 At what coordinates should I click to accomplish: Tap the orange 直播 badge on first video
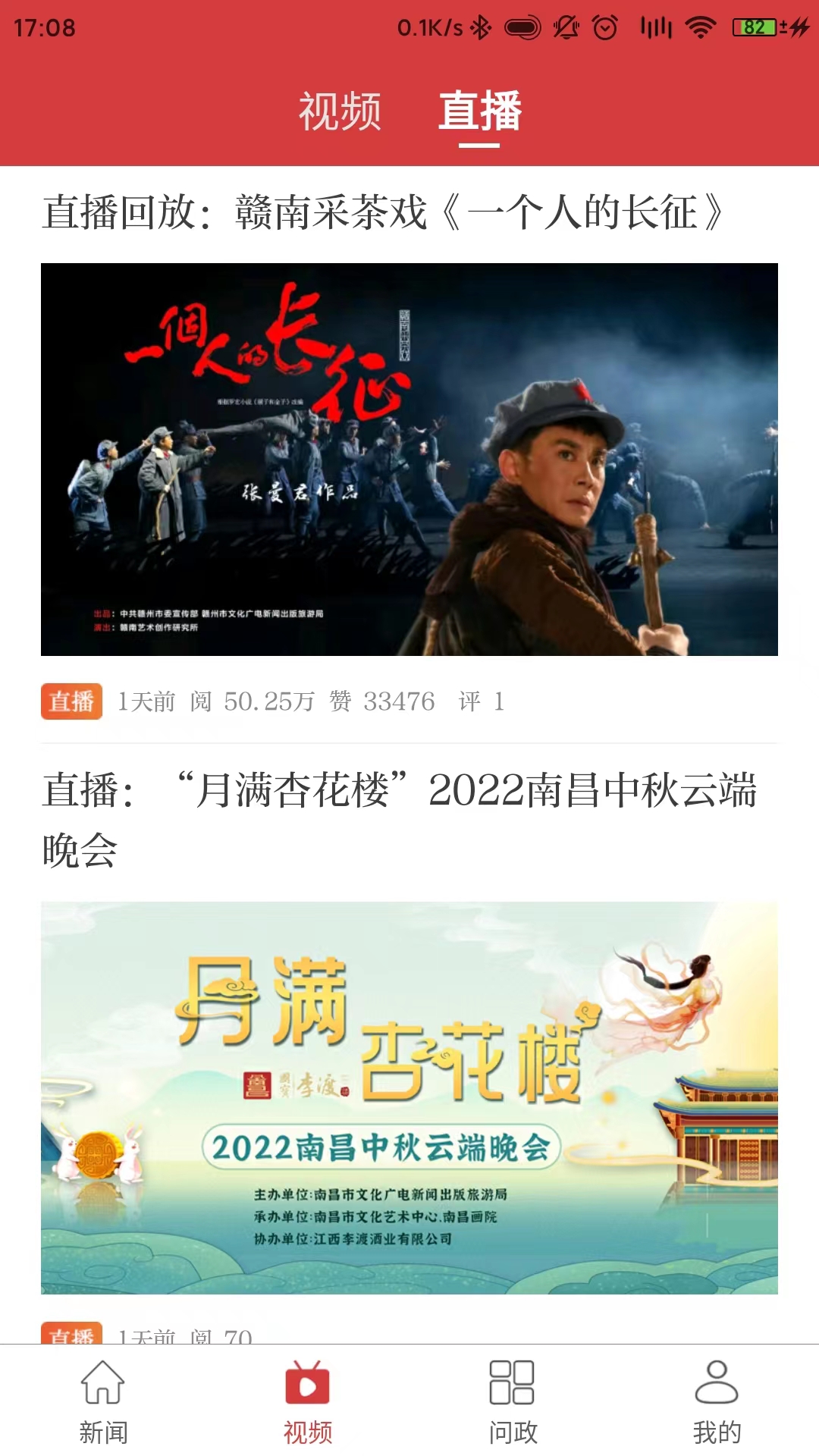71,702
